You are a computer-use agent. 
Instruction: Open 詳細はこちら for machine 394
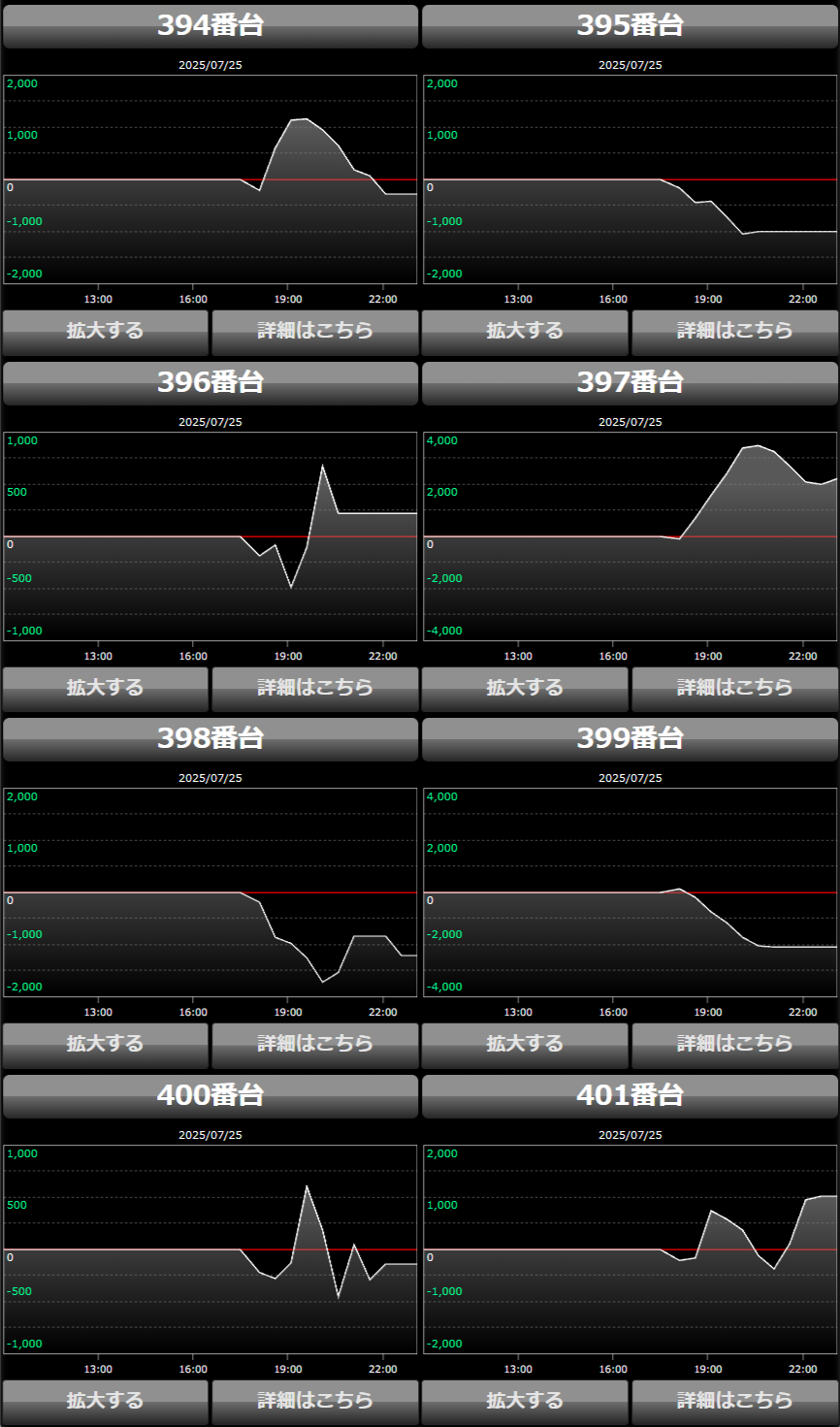pos(315,332)
